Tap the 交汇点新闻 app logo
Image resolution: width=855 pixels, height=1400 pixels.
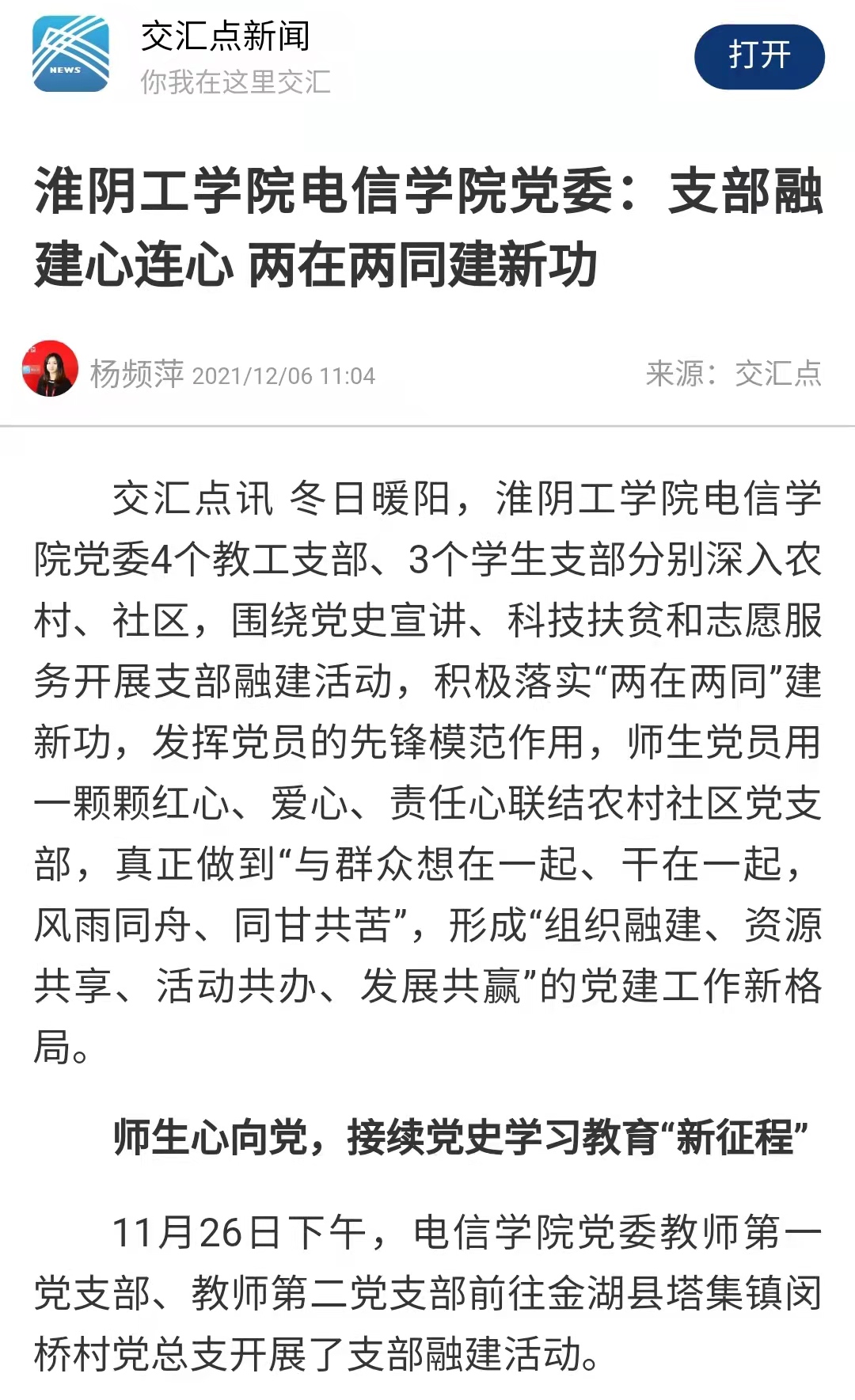70,55
